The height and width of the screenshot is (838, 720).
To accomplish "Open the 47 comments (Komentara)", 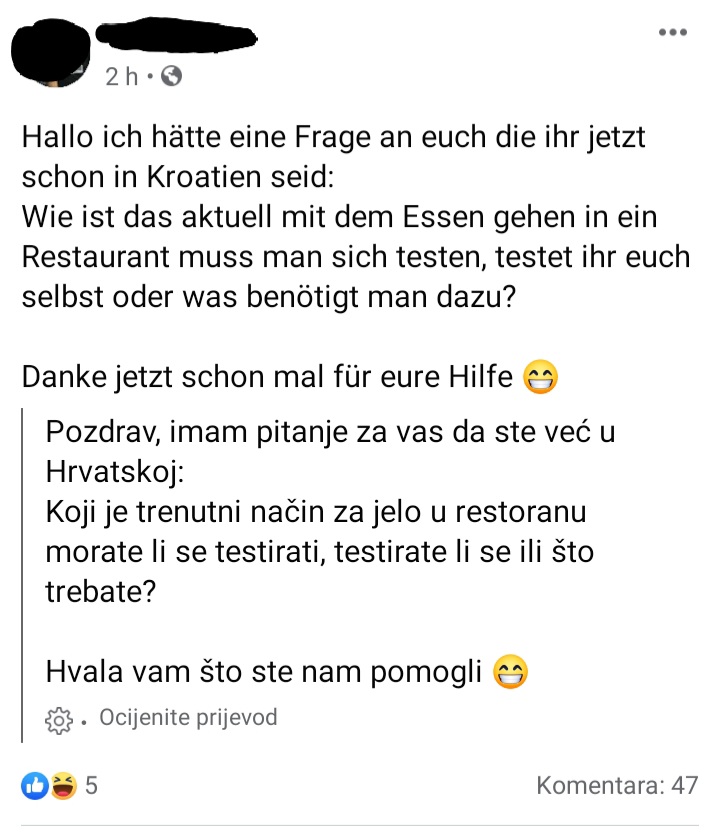I will click(617, 785).
